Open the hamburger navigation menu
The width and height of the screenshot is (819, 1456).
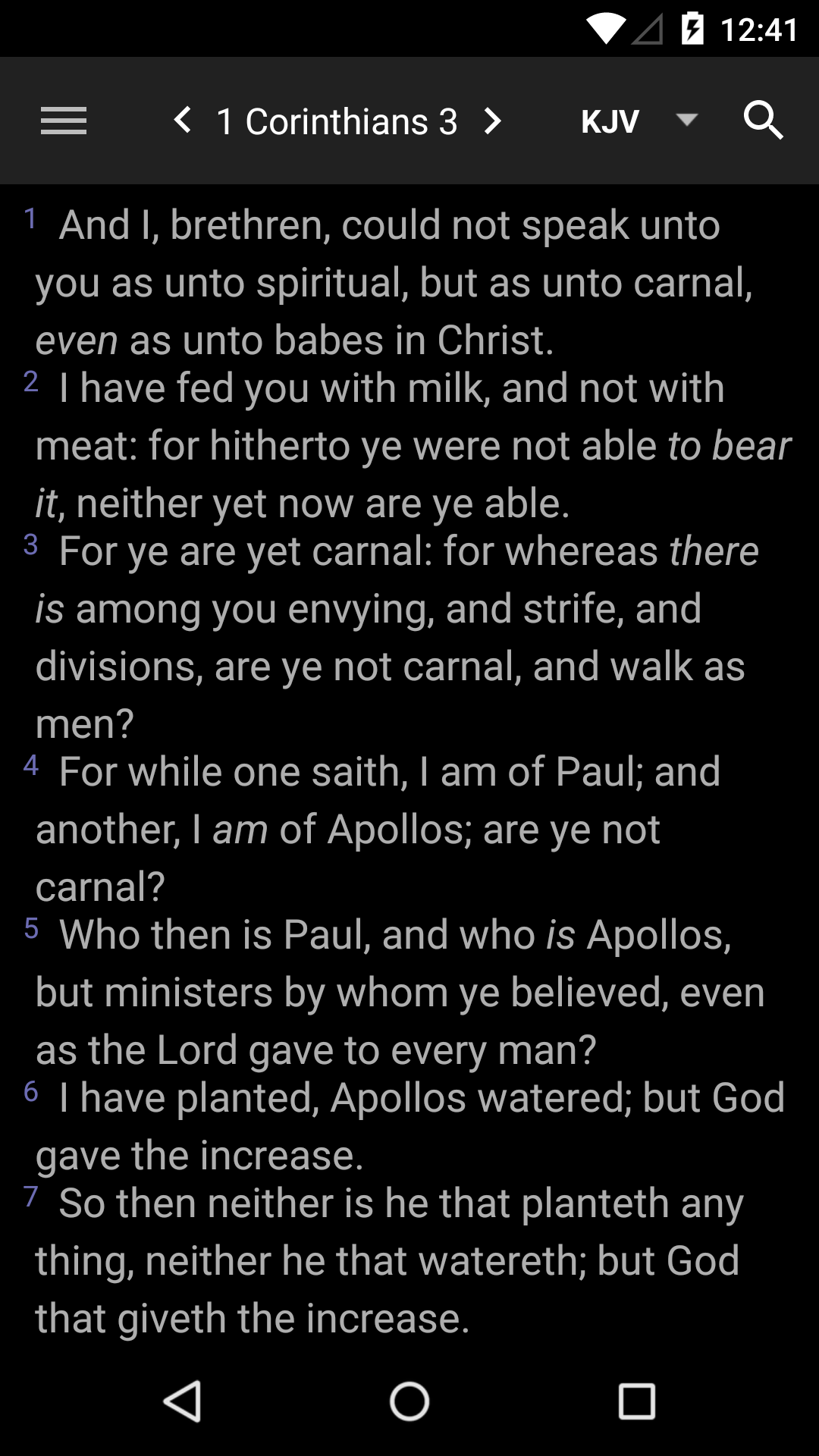pos(64,121)
